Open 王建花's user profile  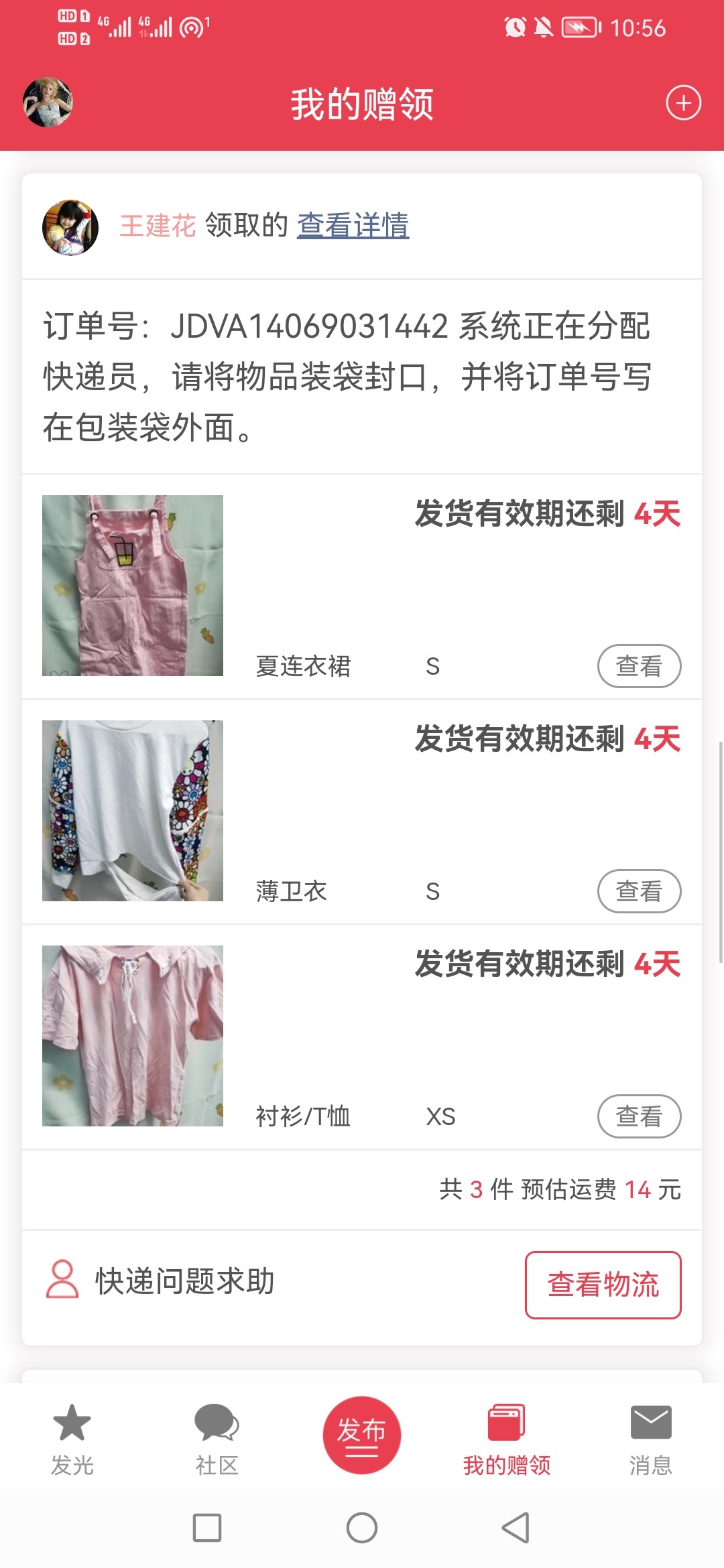[158, 226]
